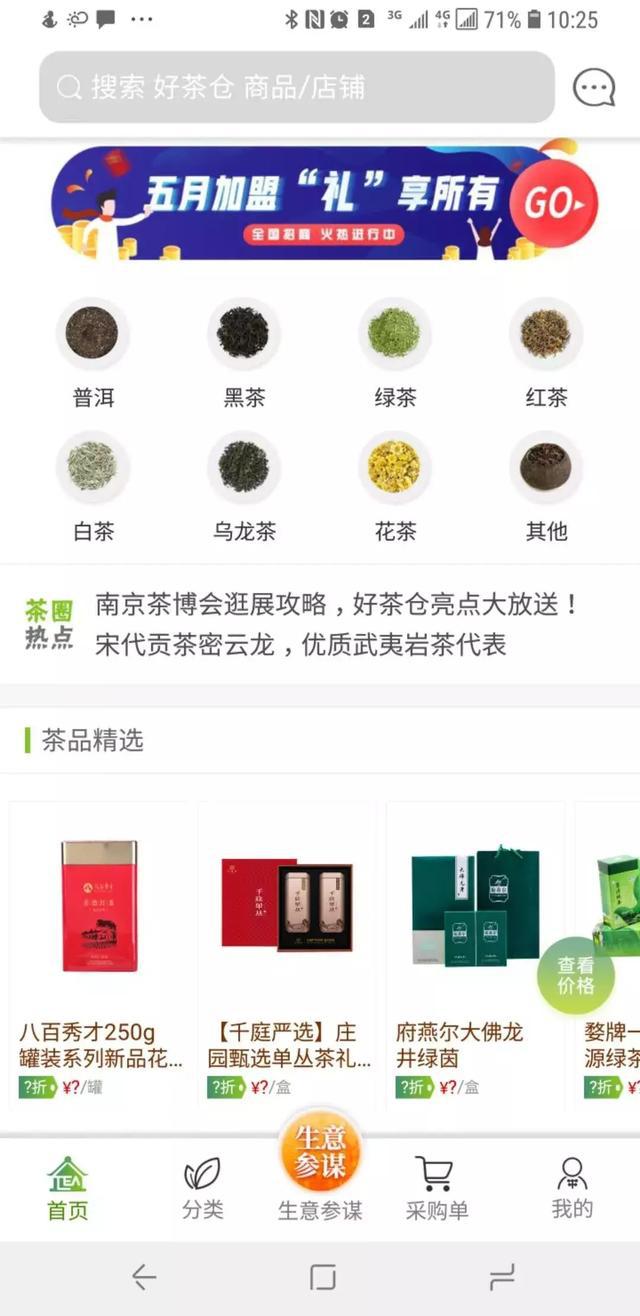Open the messages chat bubble icon

(593, 88)
